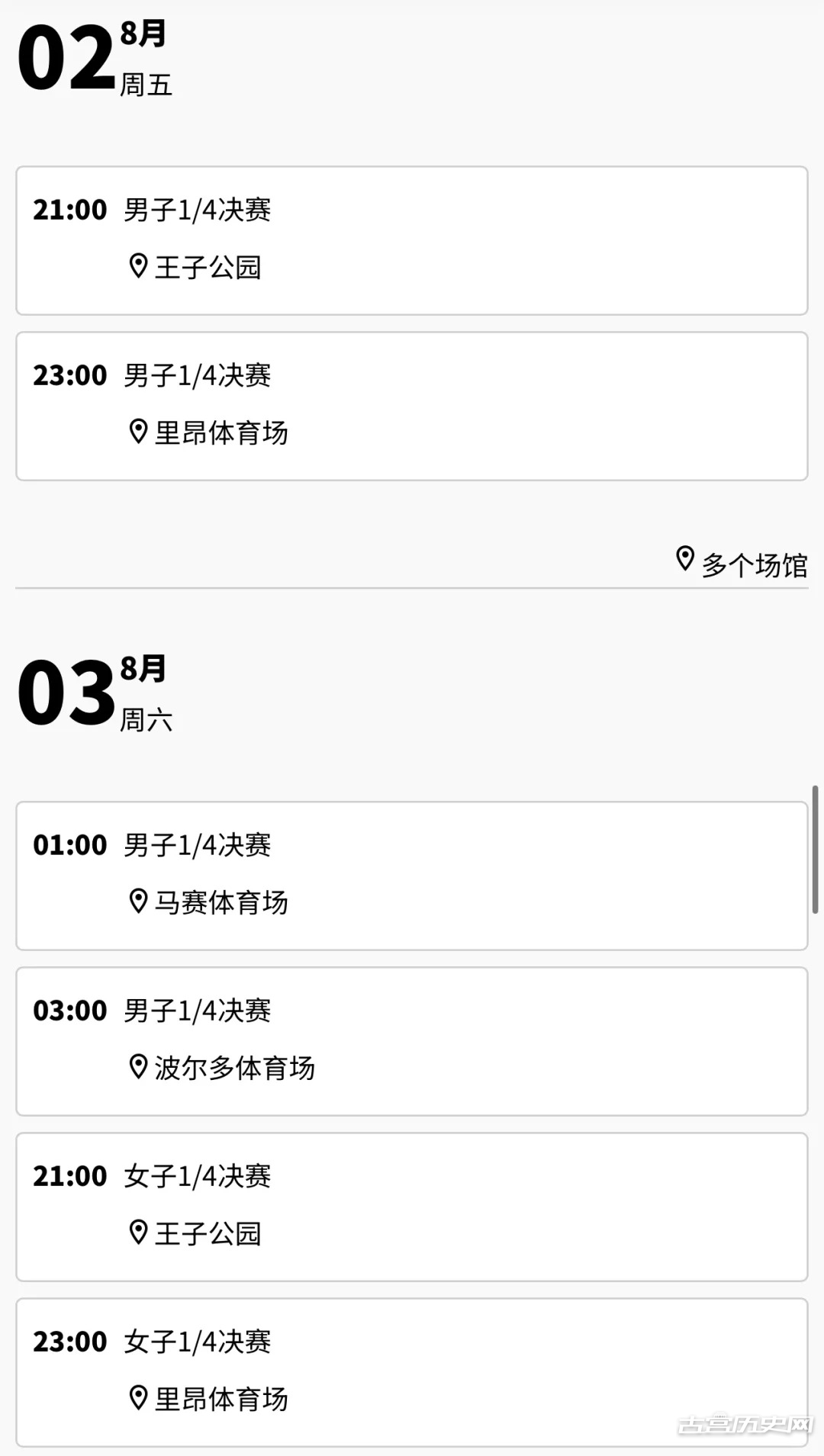Open the 01:00 men's quarterfinal at 马赛体育场
The height and width of the screenshot is (1456, 824).
[412, 876]
